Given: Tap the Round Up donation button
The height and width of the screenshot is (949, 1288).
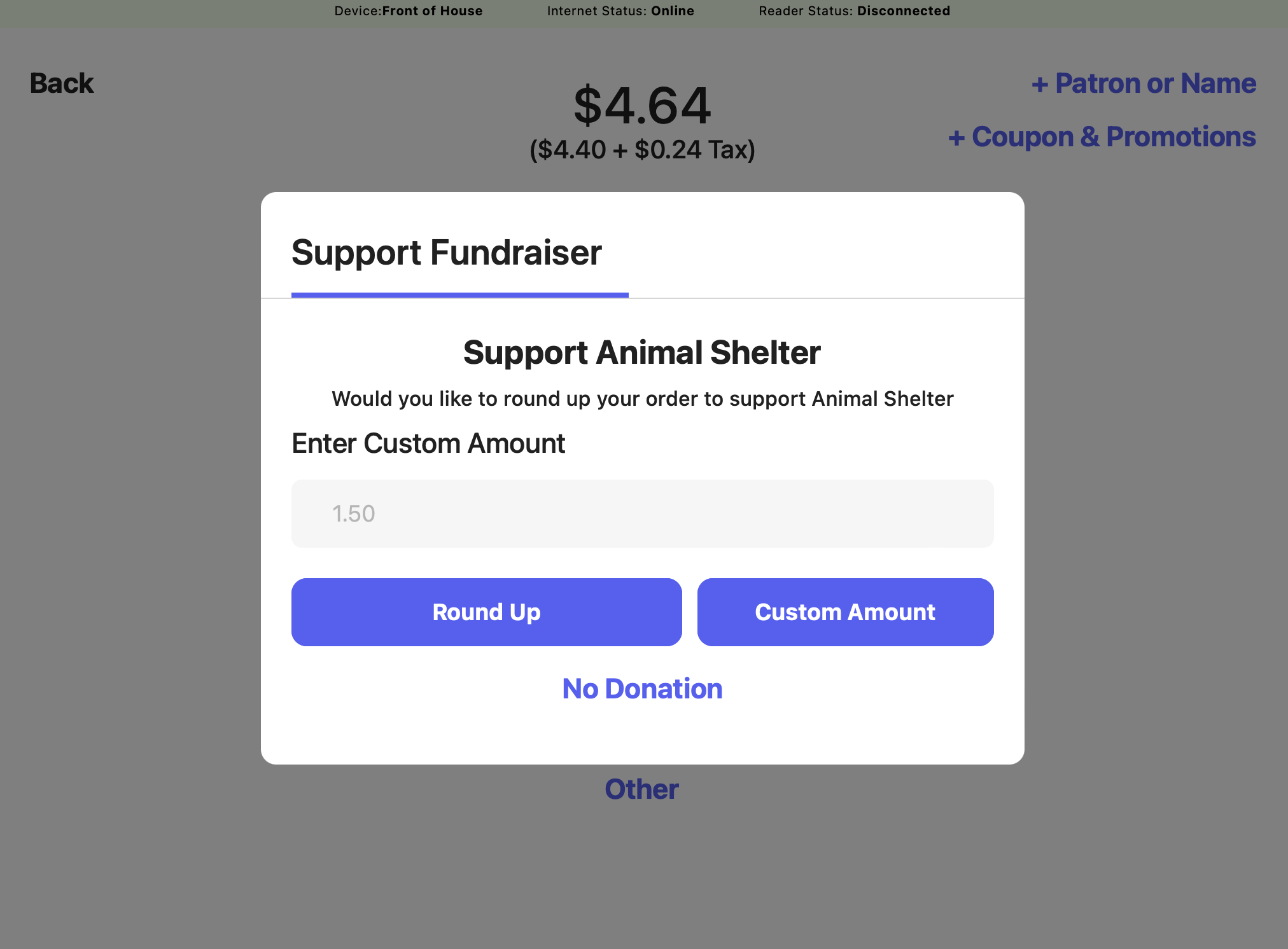Looking at the screenshot, I should (x=486, y=612).
